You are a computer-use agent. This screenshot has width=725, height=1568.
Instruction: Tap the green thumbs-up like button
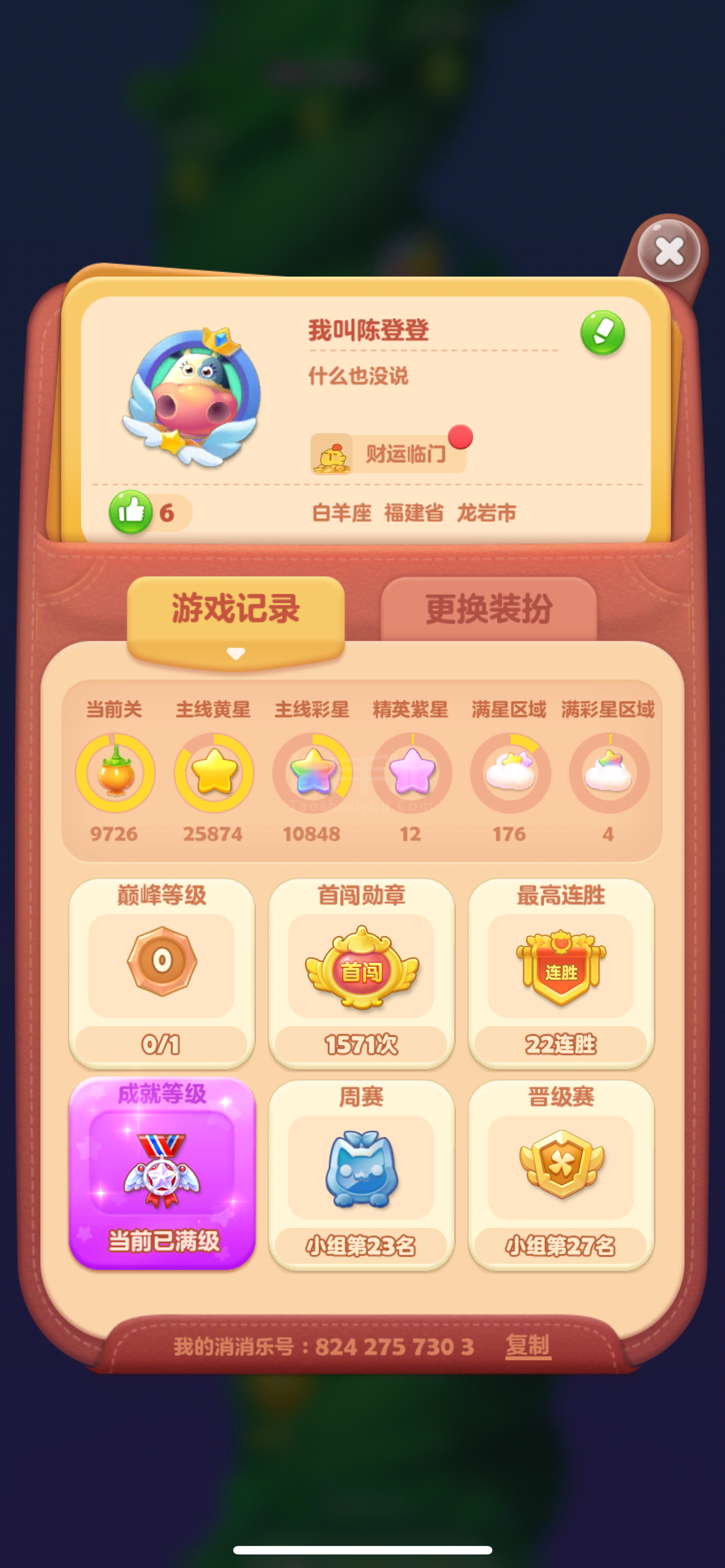131,512
